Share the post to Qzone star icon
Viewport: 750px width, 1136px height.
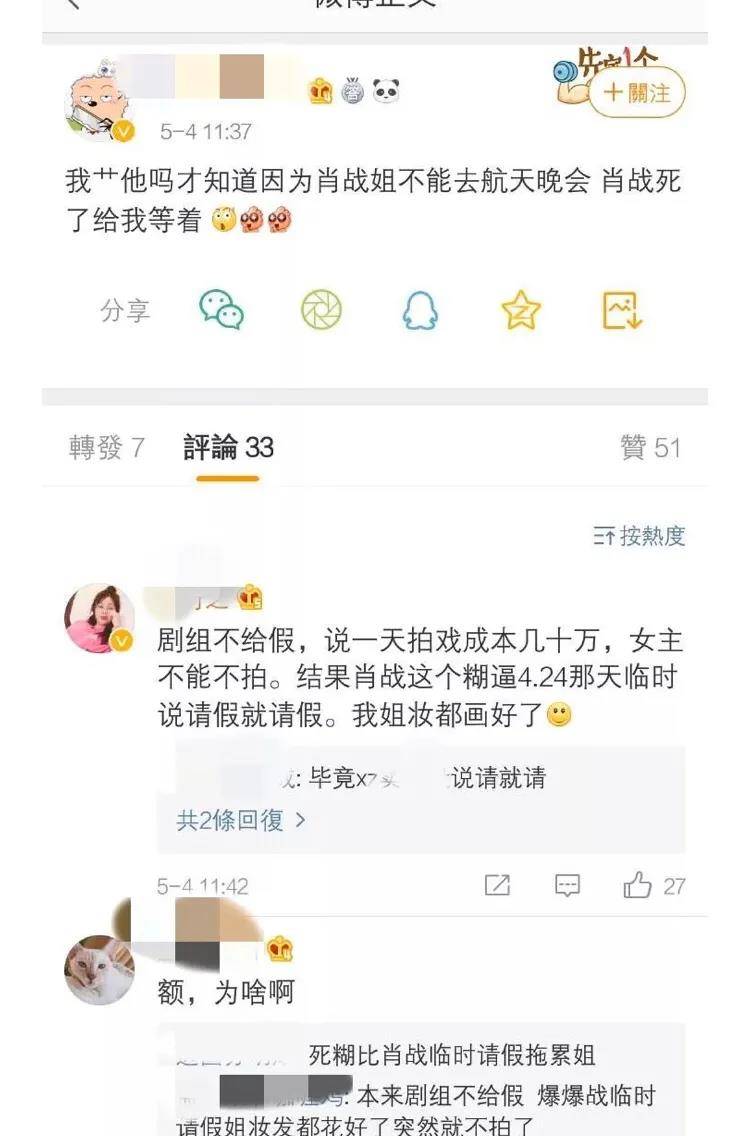point(520,311)
